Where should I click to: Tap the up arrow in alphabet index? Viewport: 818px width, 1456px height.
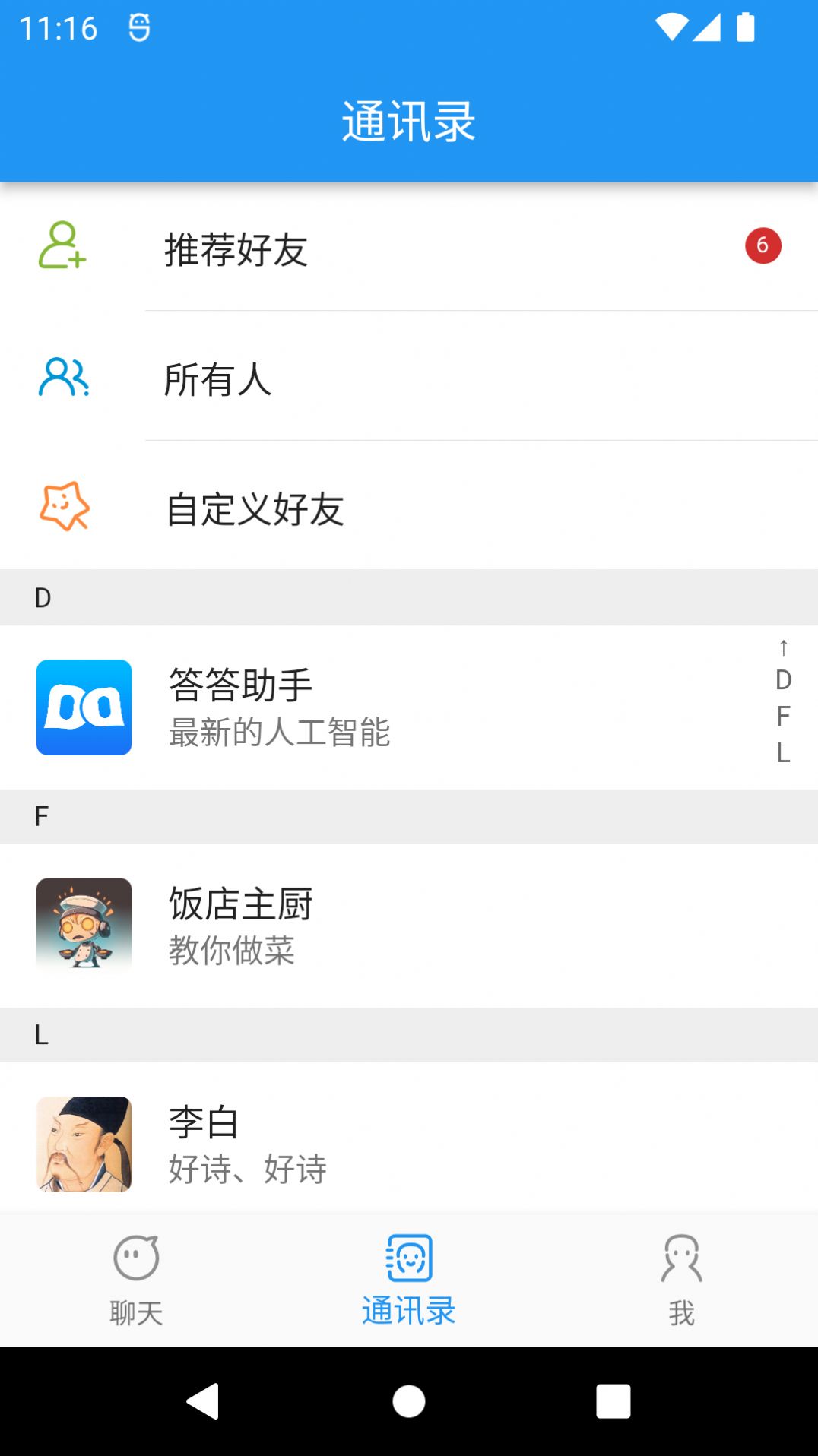783,649
